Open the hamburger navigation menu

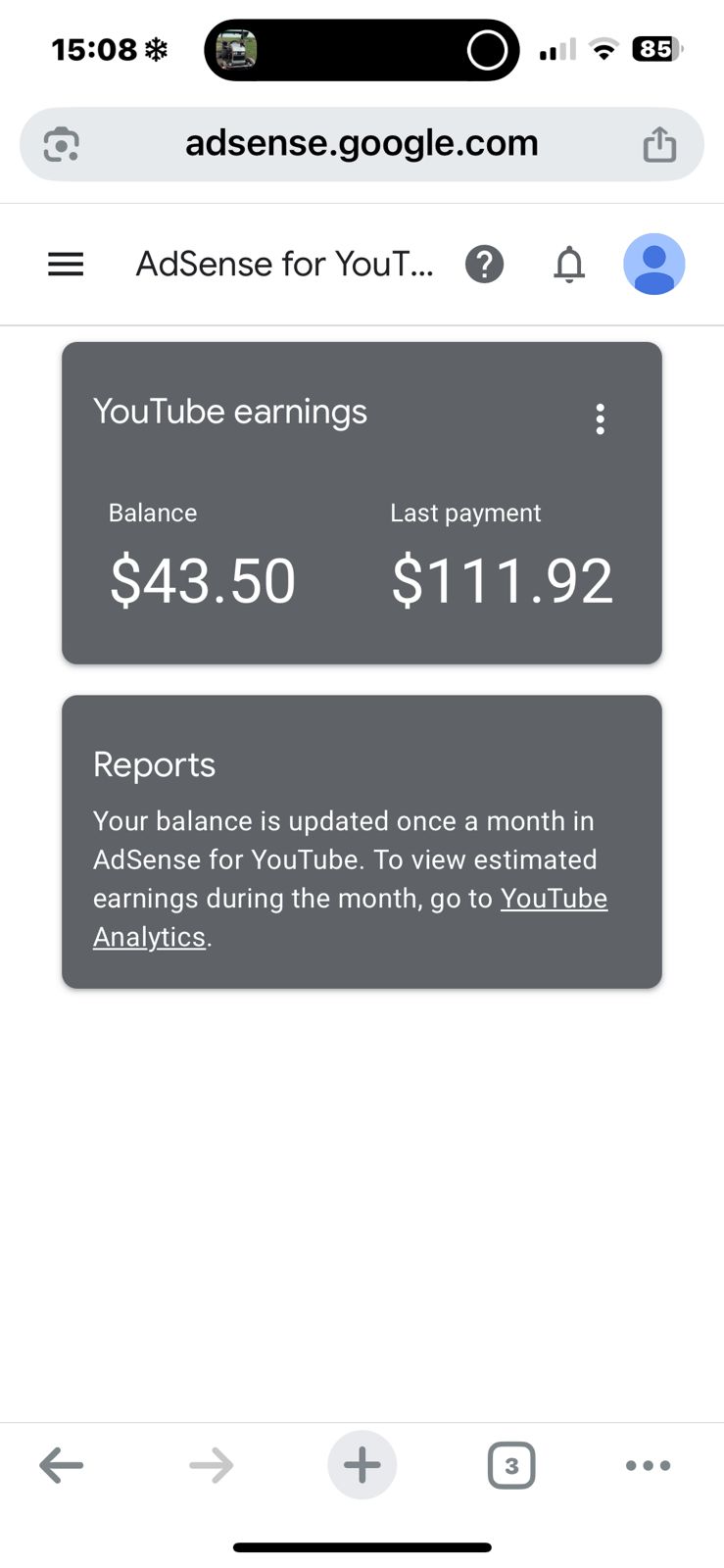click(x=66, y=264)
